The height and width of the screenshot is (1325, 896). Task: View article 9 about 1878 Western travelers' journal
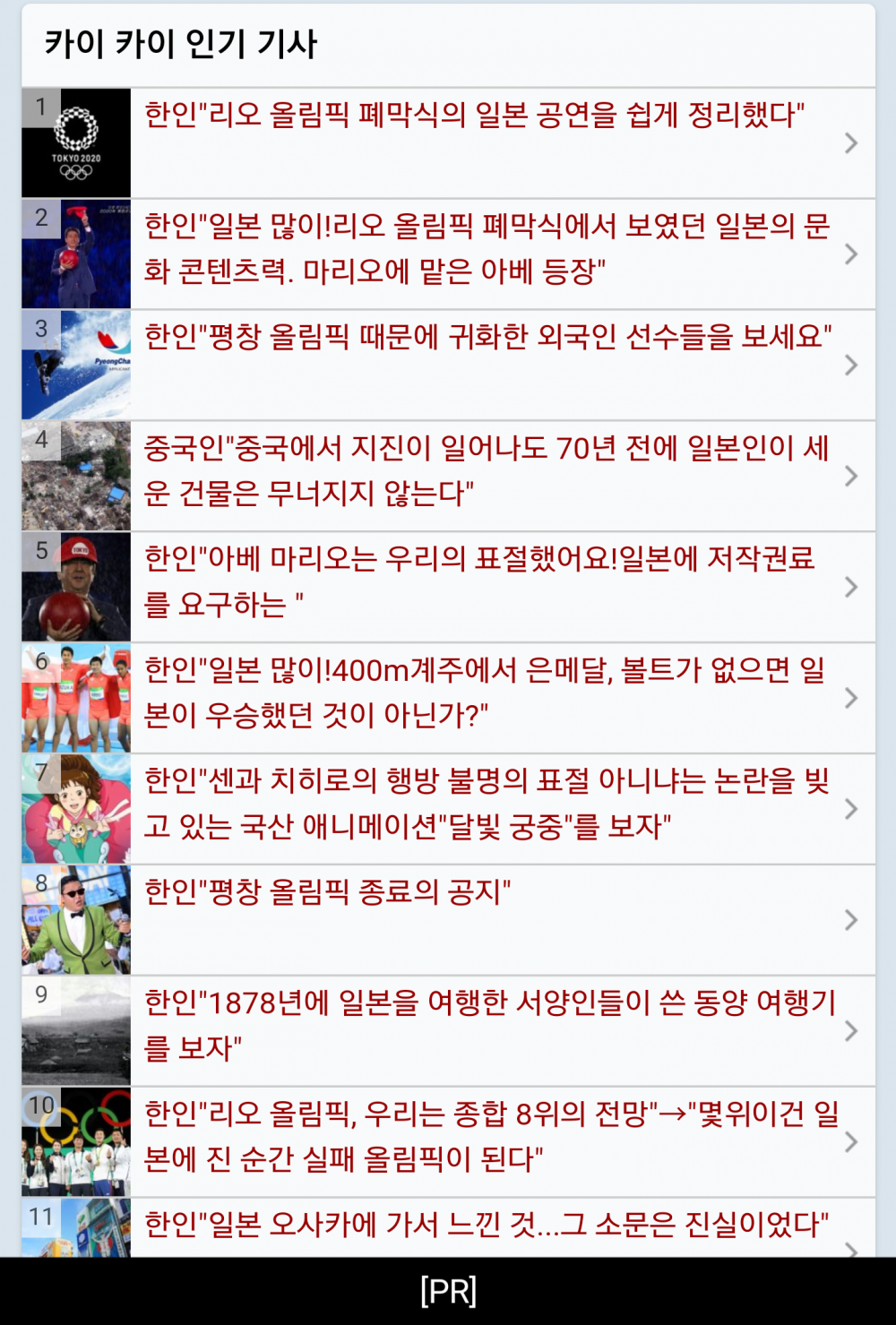(489, 1026)
